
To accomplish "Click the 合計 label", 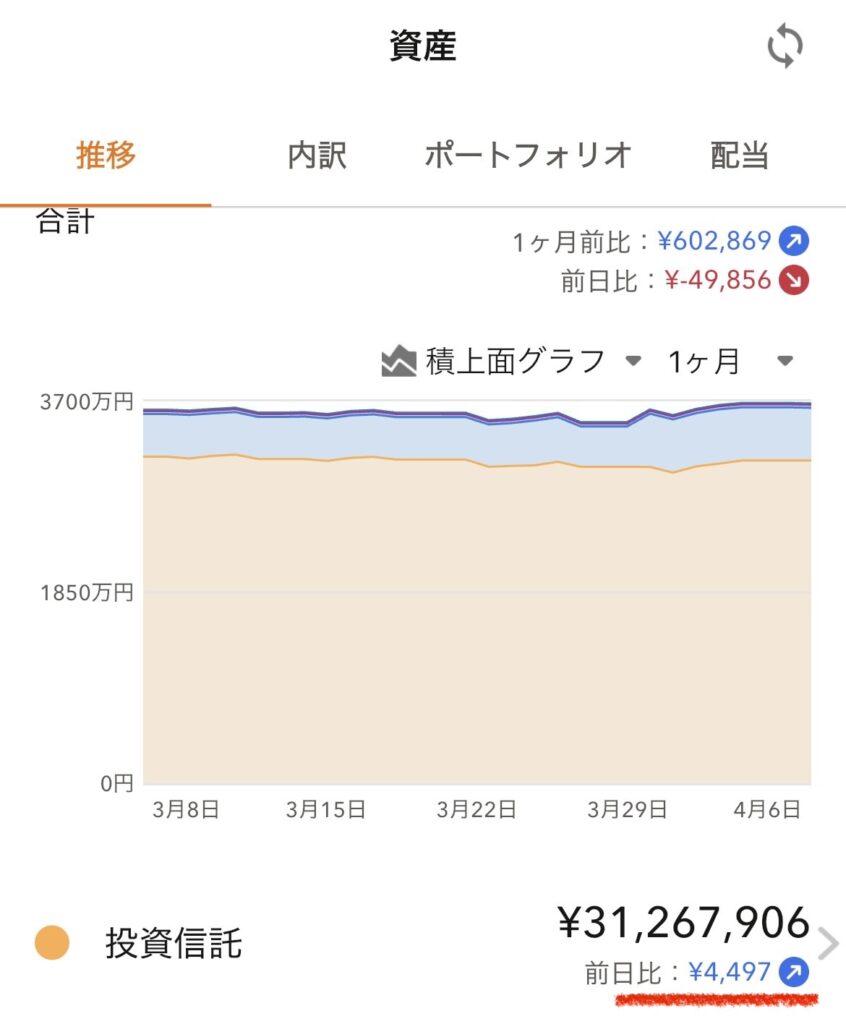I will (x=63, y=221).
